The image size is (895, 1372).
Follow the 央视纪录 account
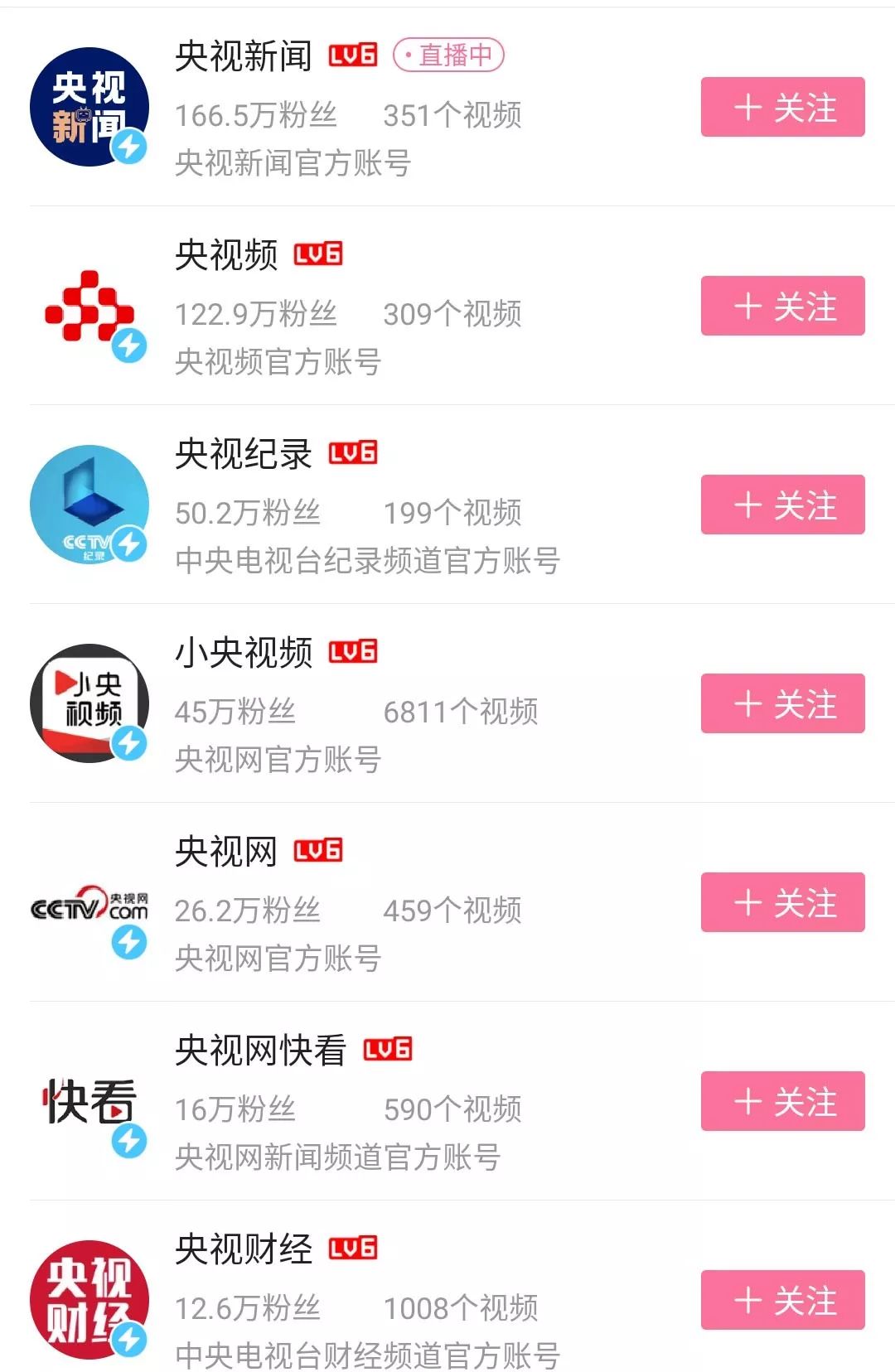[x=782, y=505]
